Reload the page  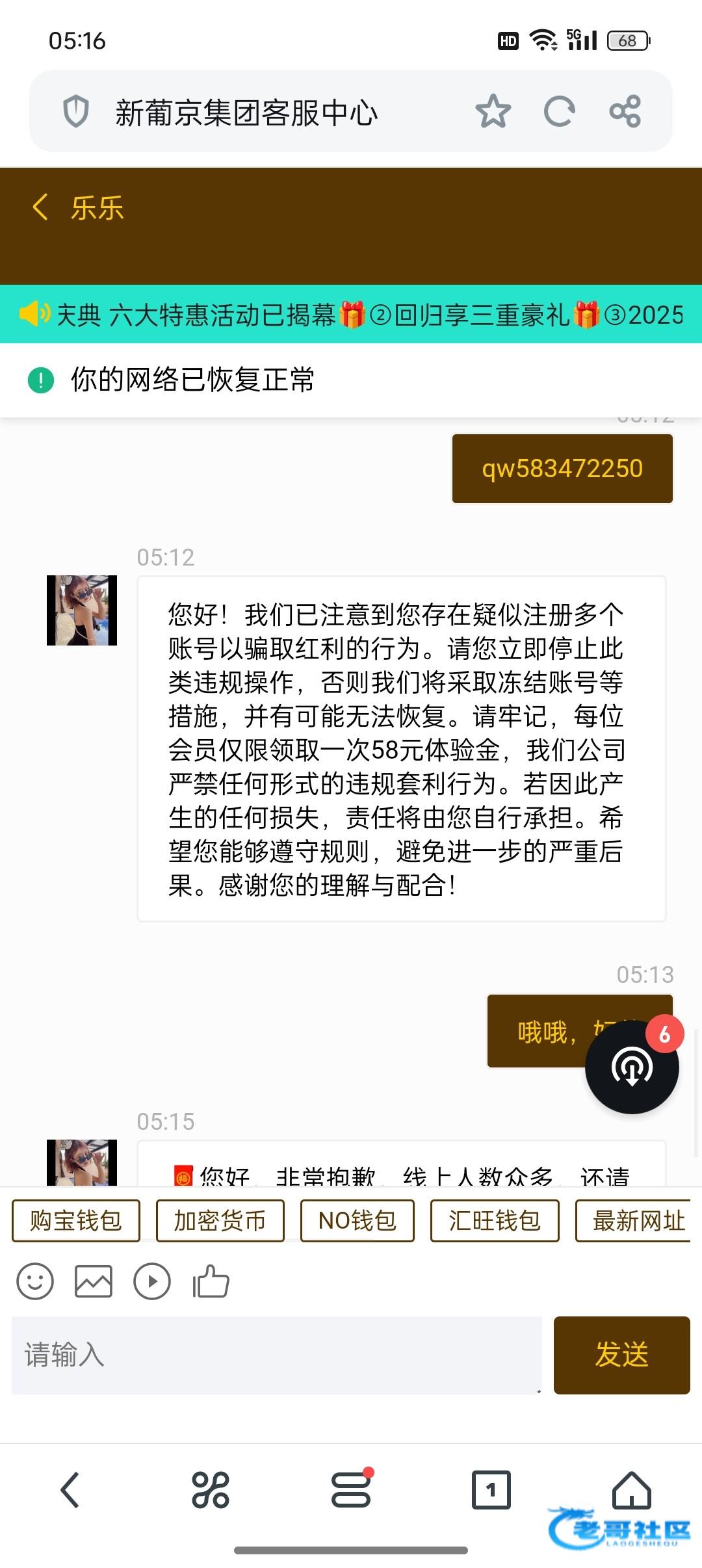[x=559, y=111]
